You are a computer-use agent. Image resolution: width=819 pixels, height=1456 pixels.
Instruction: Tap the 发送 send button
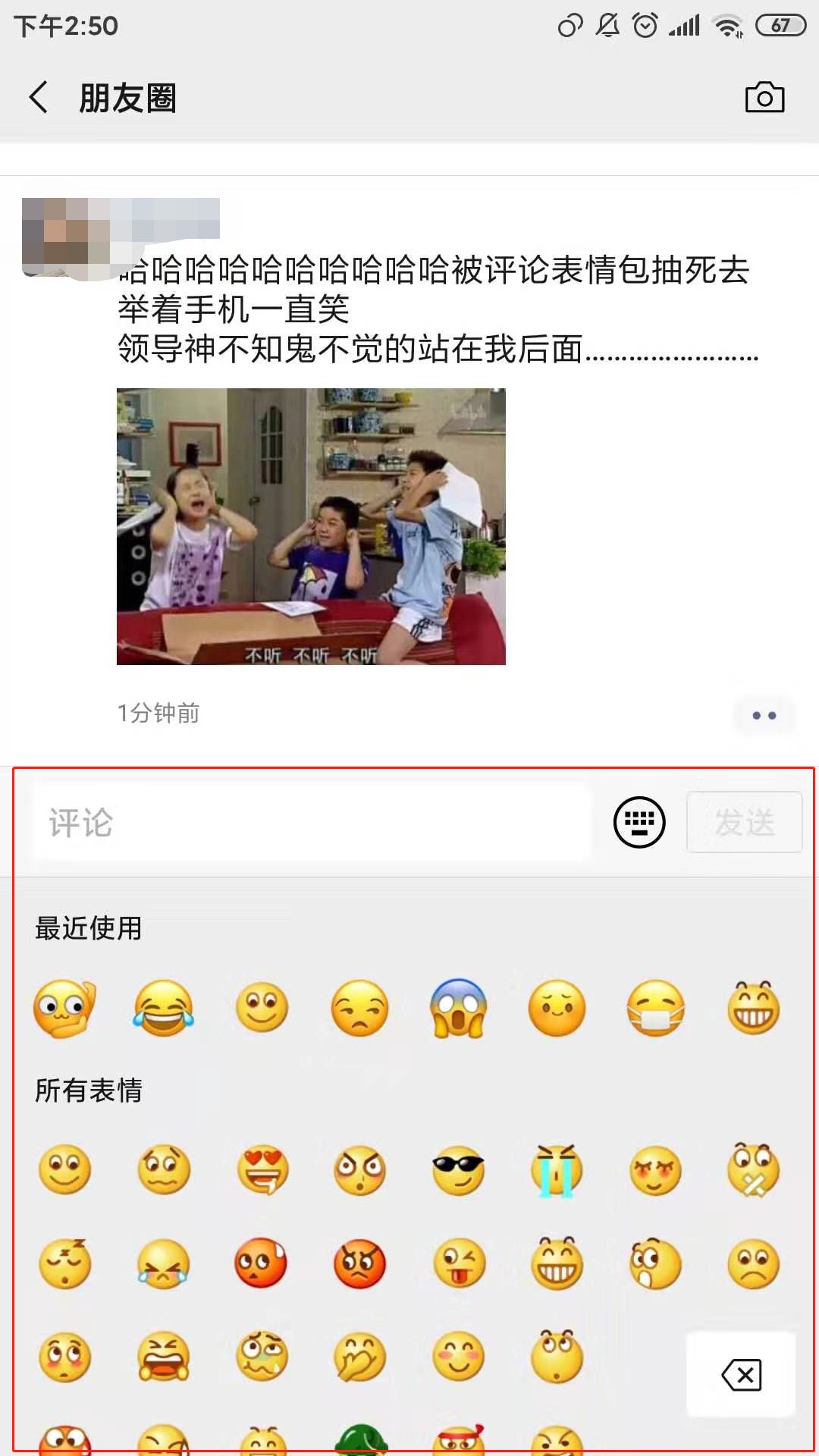[744, 822]
